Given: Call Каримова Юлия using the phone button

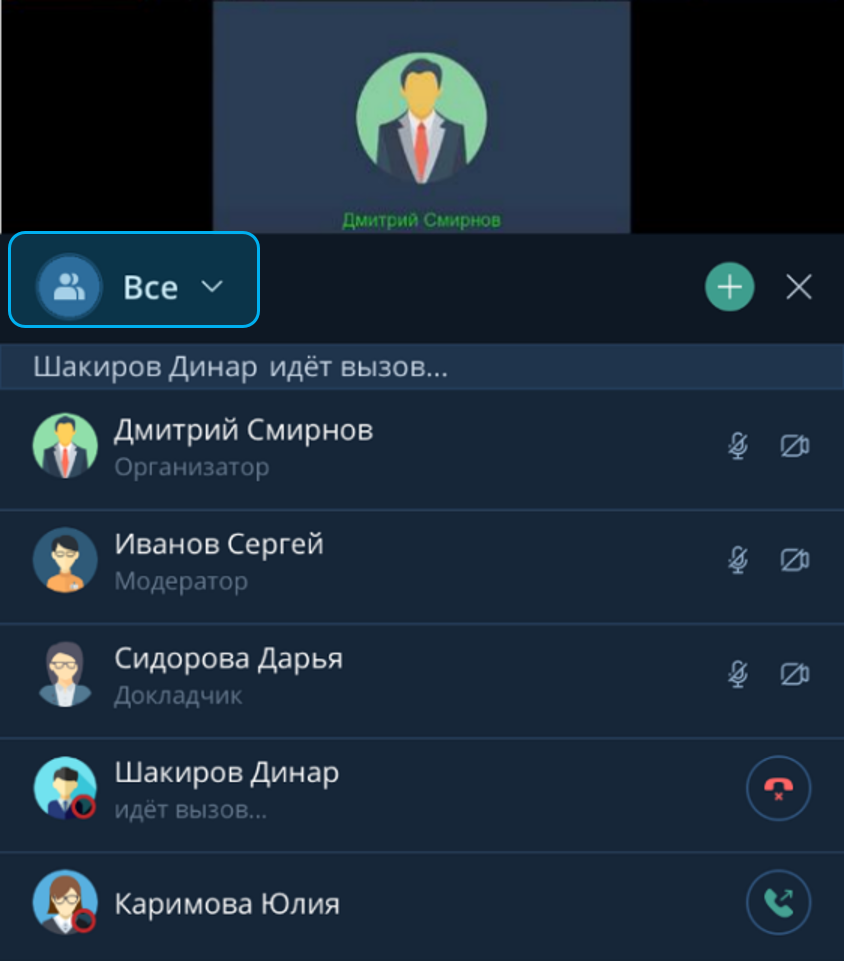Looking at the screenshot, I should coord(778,901).
